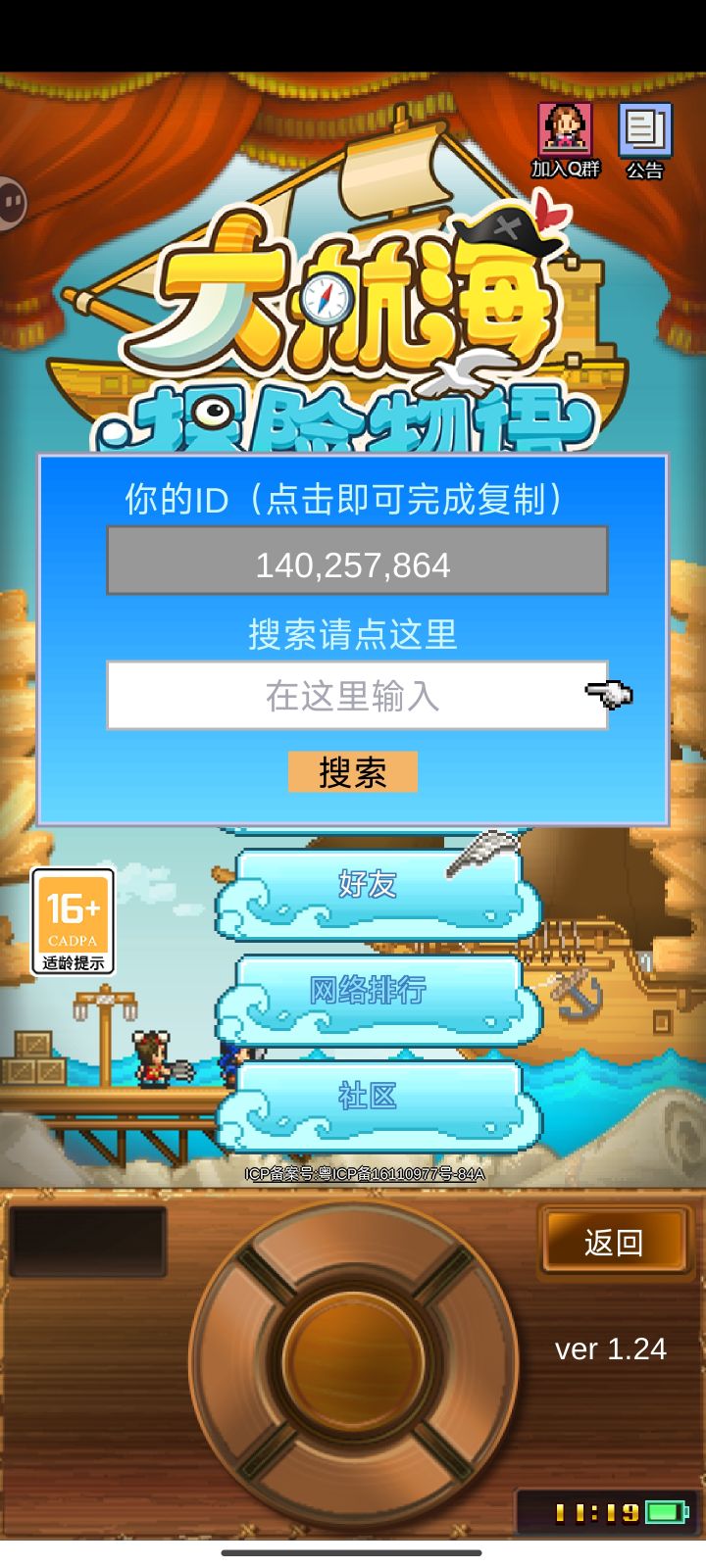Image resolution: width=706 pixels, height=1568 pixels.
Task: Open the 公告 announcements icon
Action: coord(644,130)
